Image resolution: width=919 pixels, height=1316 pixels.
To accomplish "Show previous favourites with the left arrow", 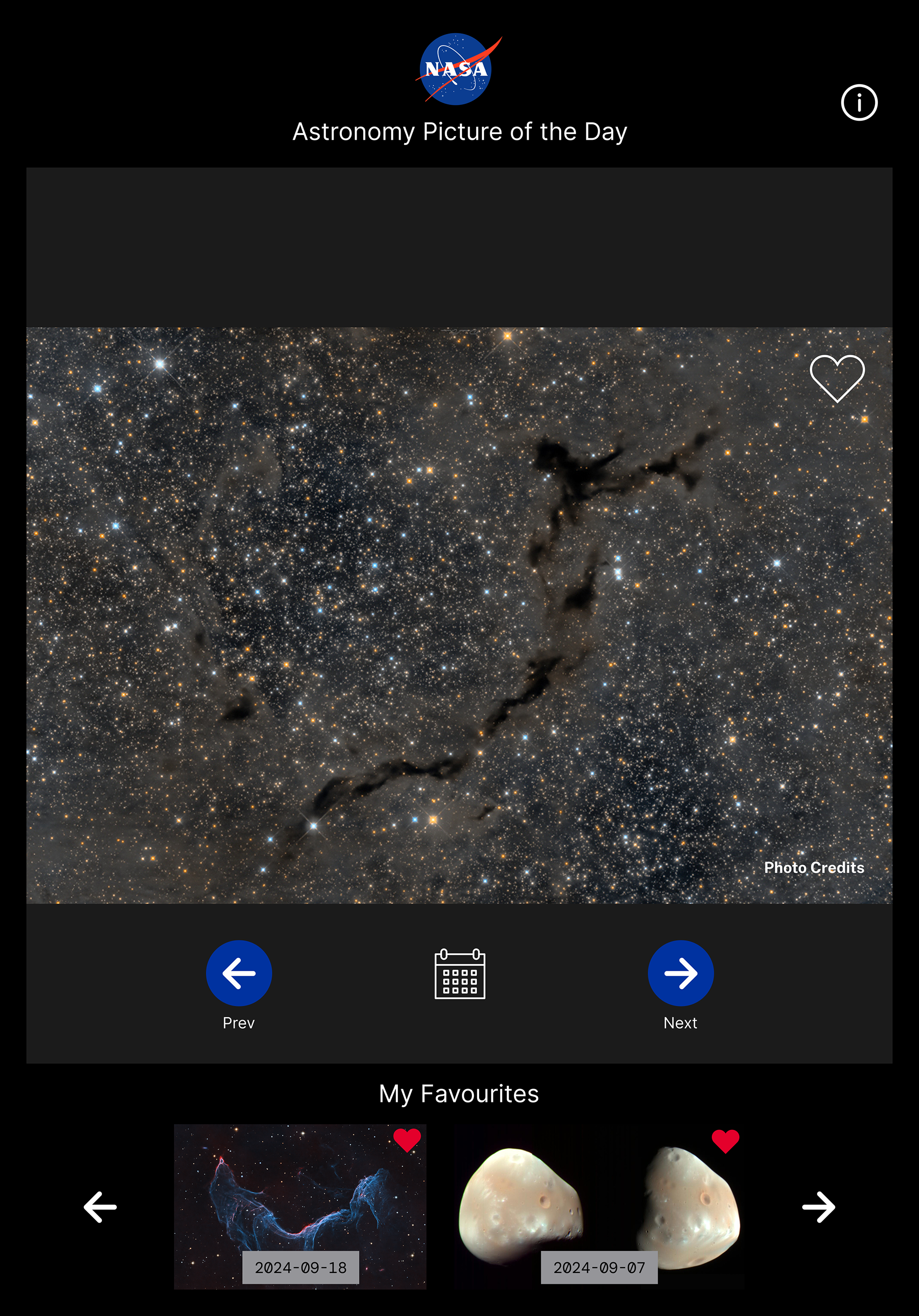I will point(100,1207).
